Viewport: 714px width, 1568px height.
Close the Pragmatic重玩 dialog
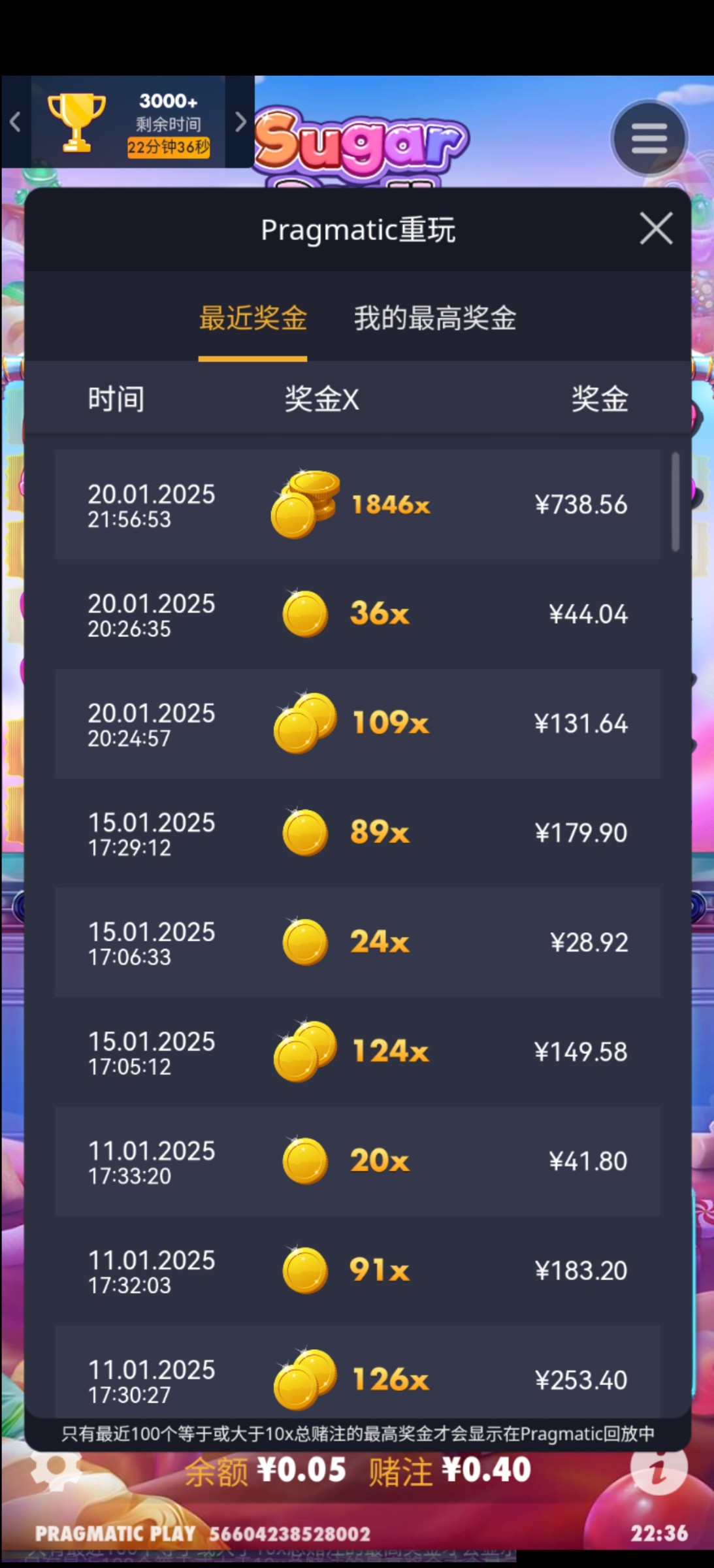pos(656,229)
